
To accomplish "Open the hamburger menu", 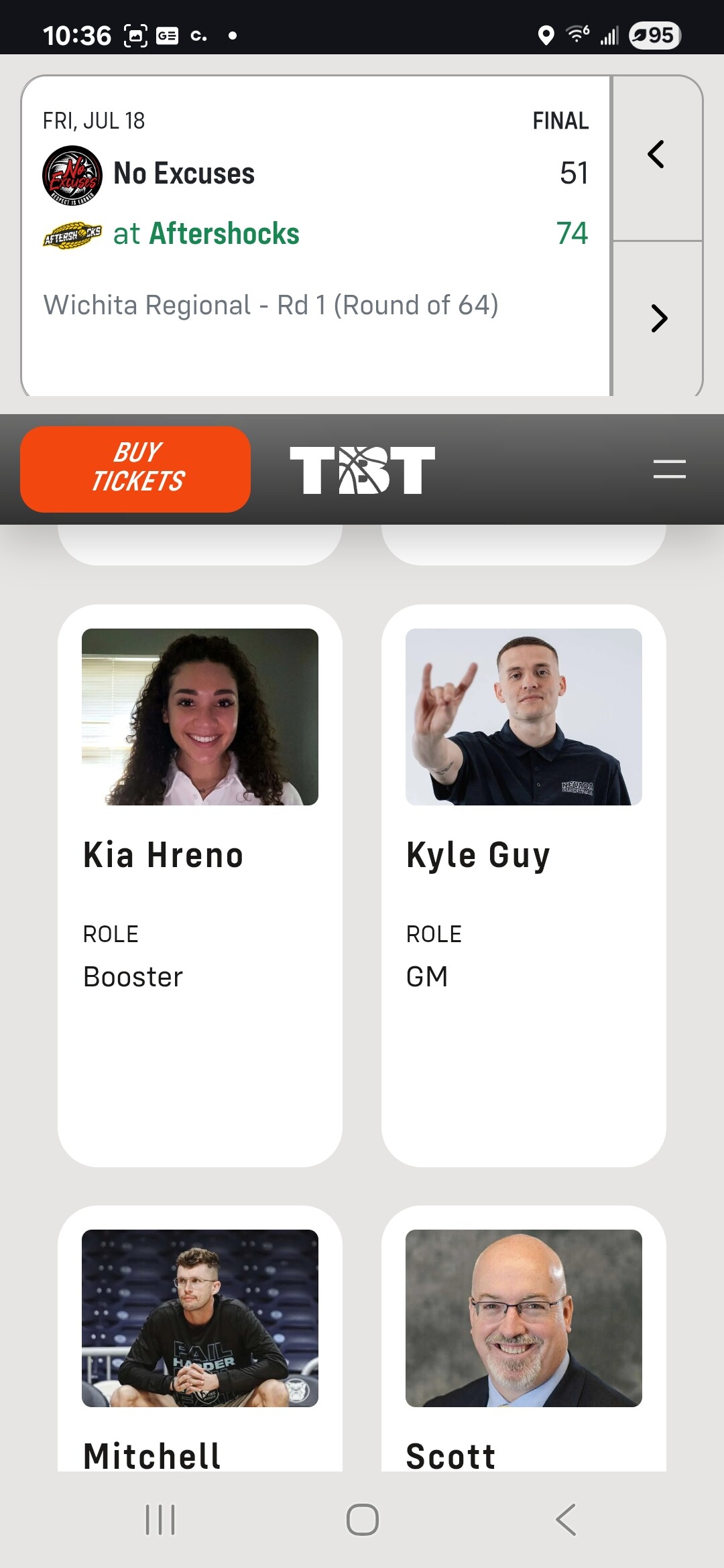I will [x=669, y=469].
